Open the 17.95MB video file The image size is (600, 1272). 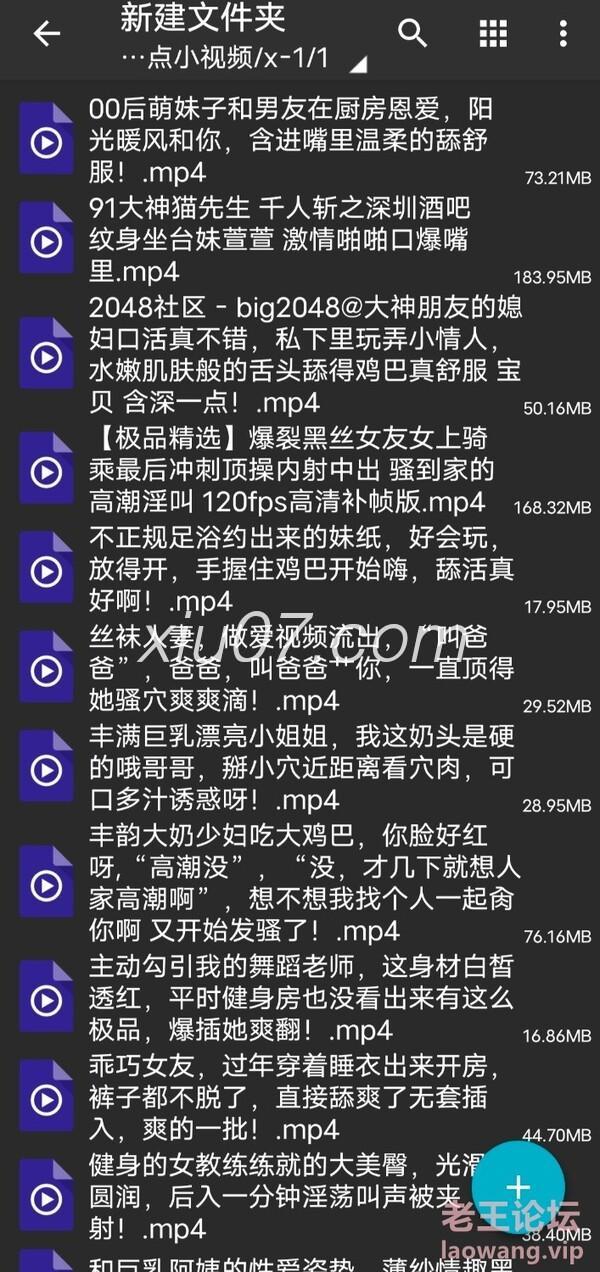(300, 570)
